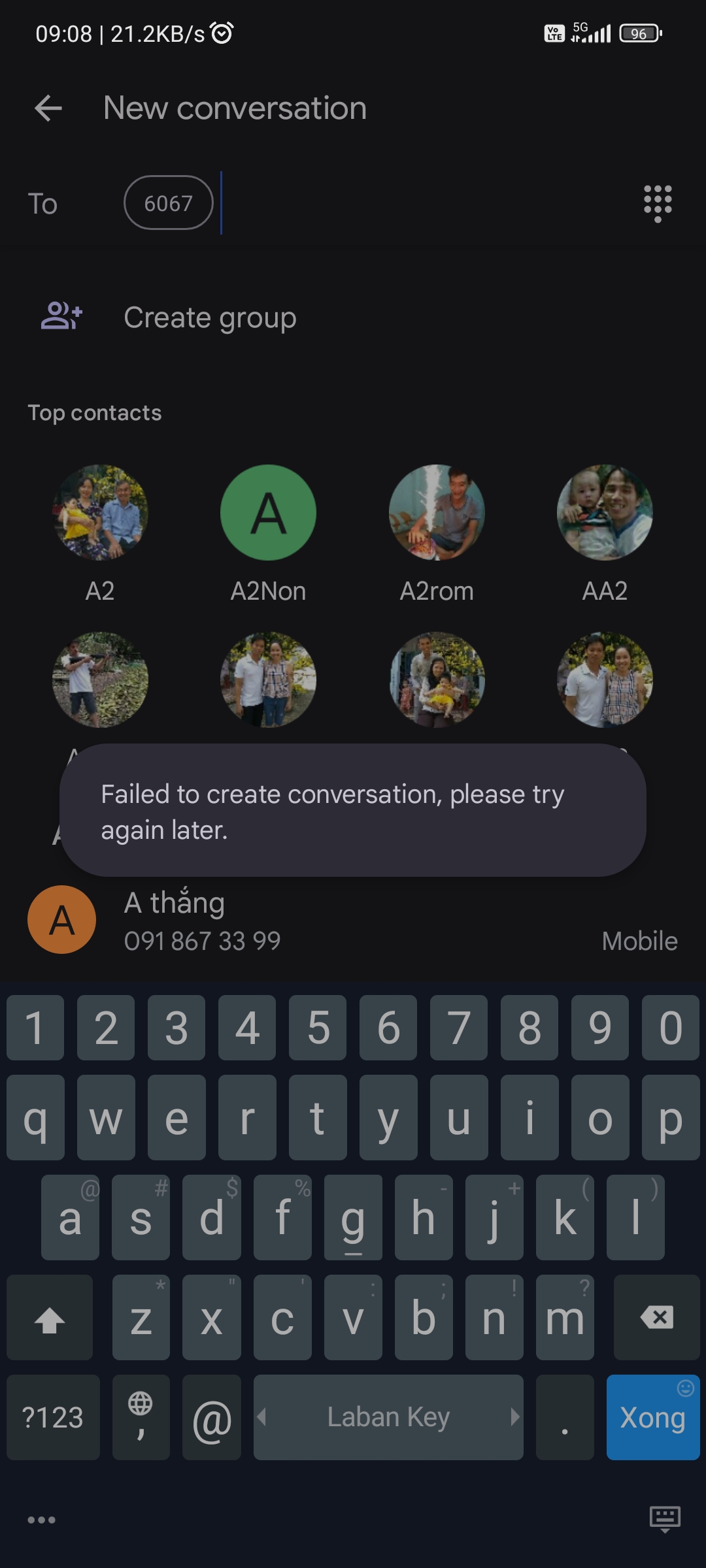Tap the shift key

tap(50, 1317)
